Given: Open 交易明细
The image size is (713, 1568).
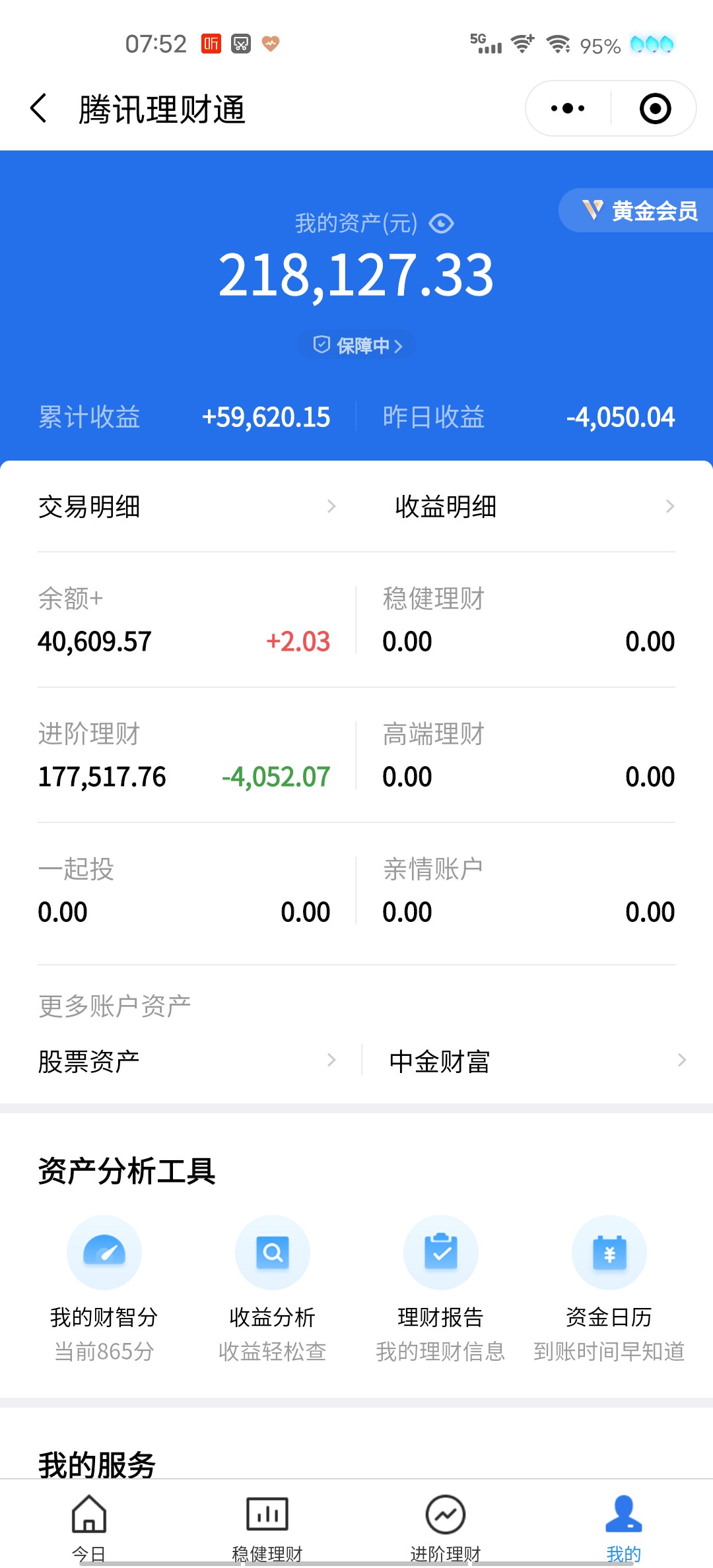Looking at the screenshot, I should tap(187, 507).
